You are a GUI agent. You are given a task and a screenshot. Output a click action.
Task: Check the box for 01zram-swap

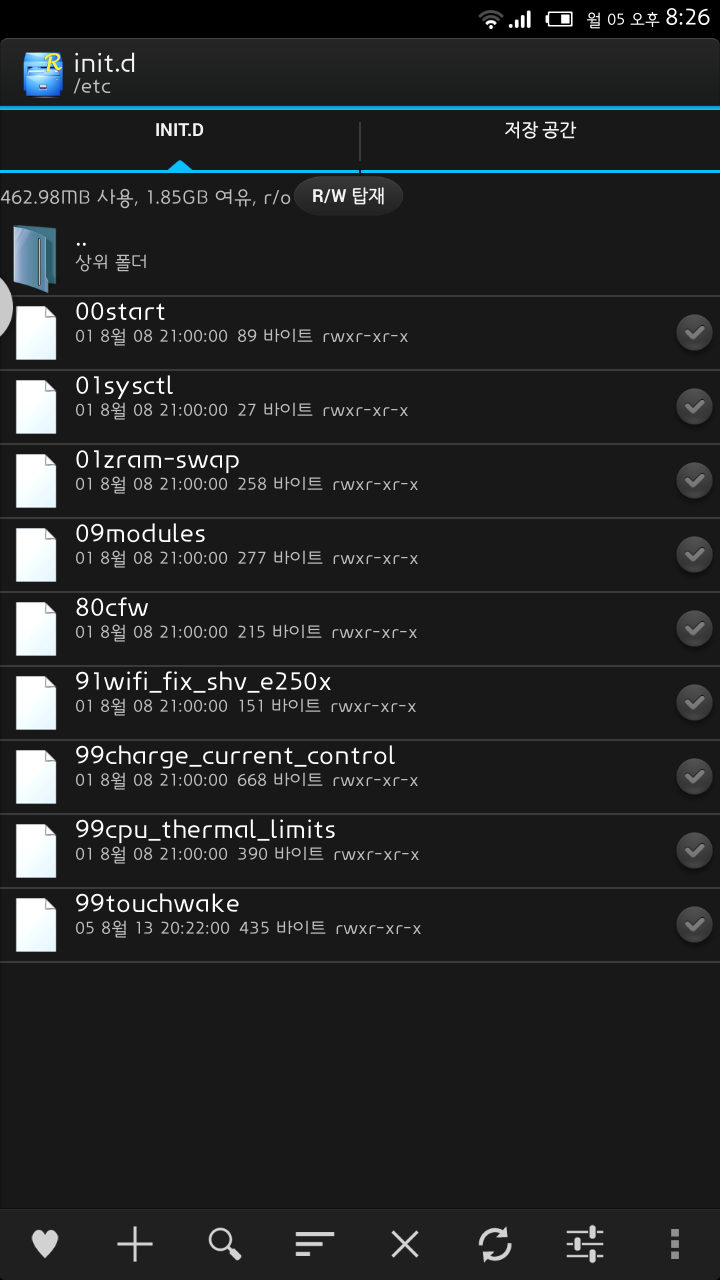click(x=694, y=480)
